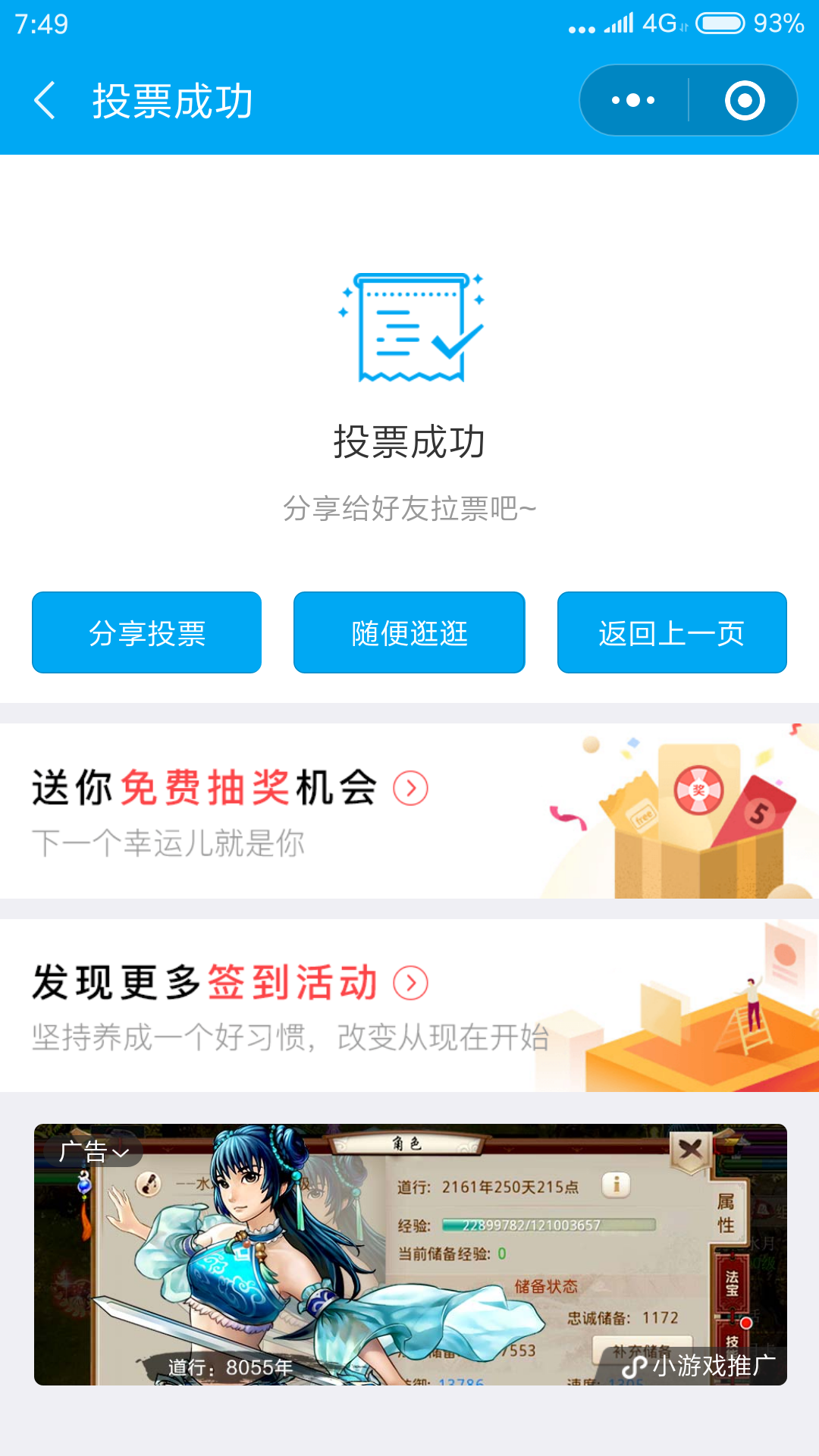Tap the 分享投票 button
Viewport: 819px width, 1456px height.
(x=147, y=632)
